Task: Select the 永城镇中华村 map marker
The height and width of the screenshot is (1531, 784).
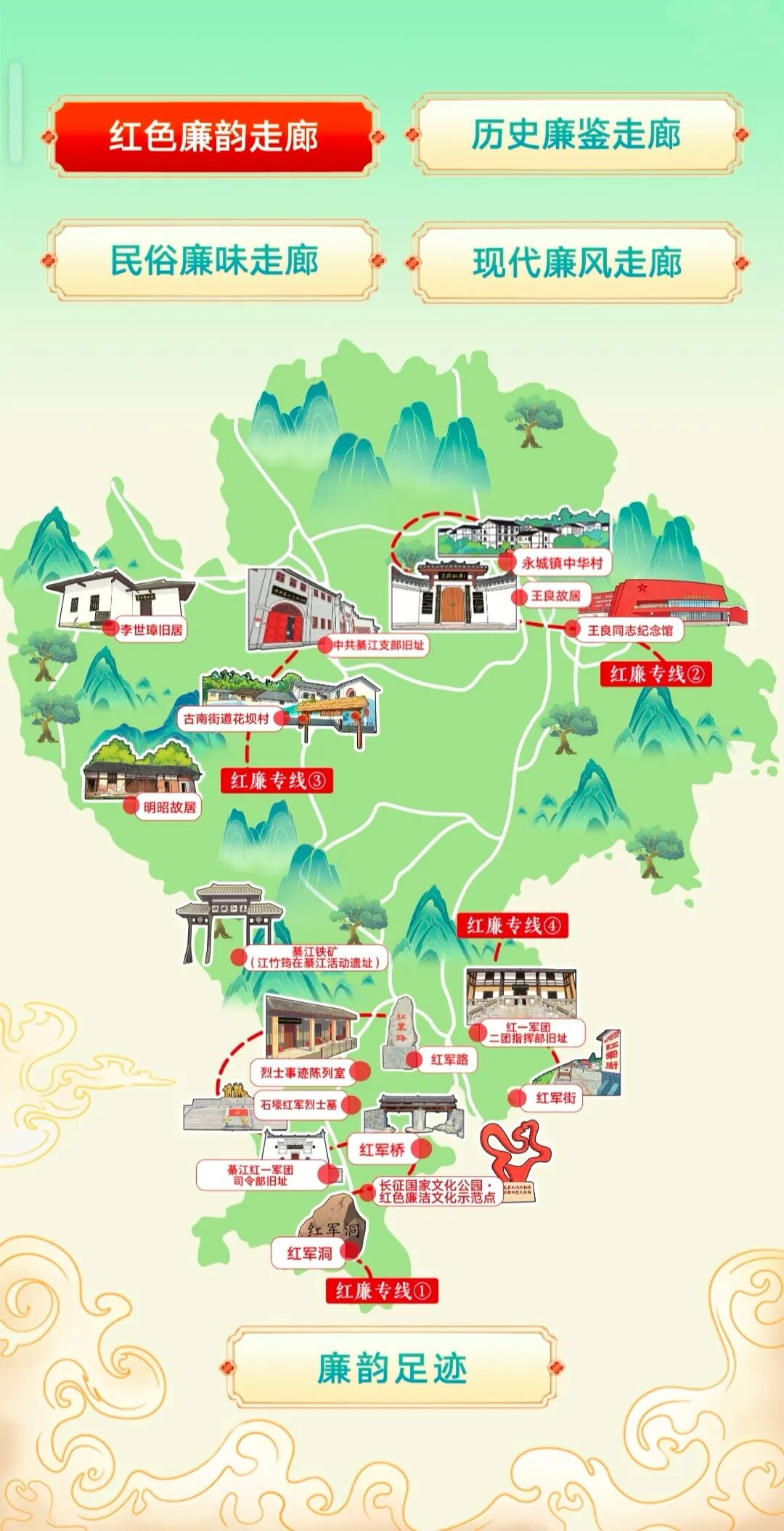Action: [x=555, y=562]
